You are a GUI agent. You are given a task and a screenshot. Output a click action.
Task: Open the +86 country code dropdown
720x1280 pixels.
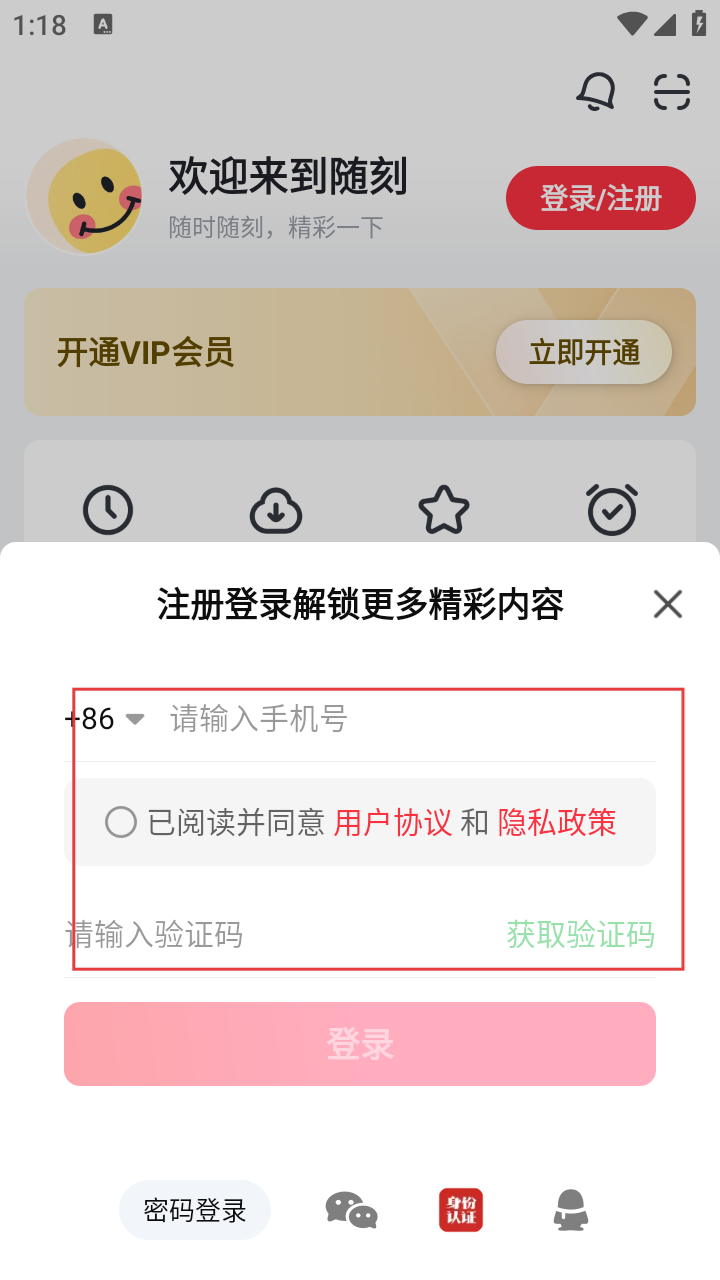tap(104, 719)
